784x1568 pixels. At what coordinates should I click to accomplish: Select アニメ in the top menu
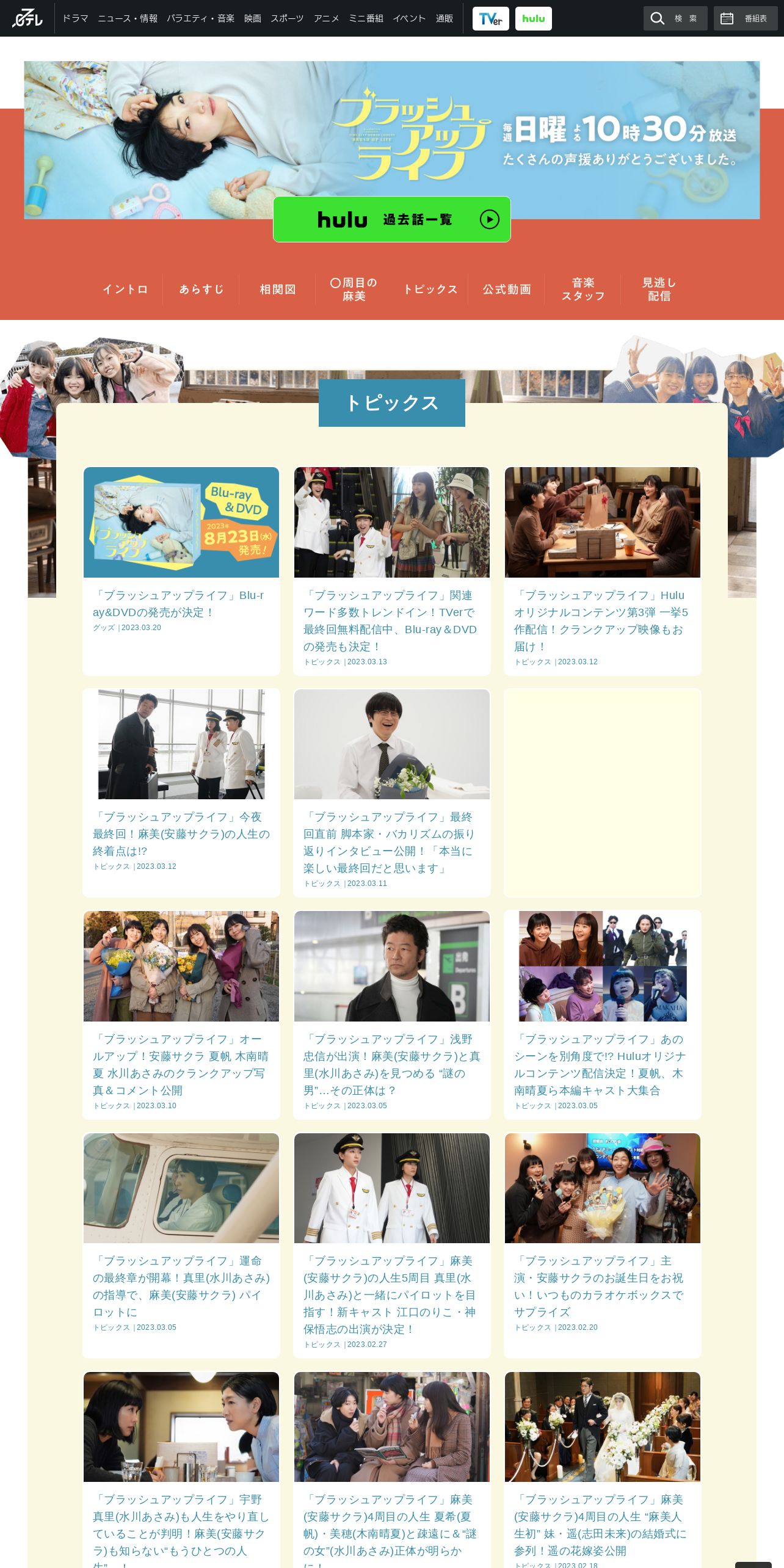(326, 18)
